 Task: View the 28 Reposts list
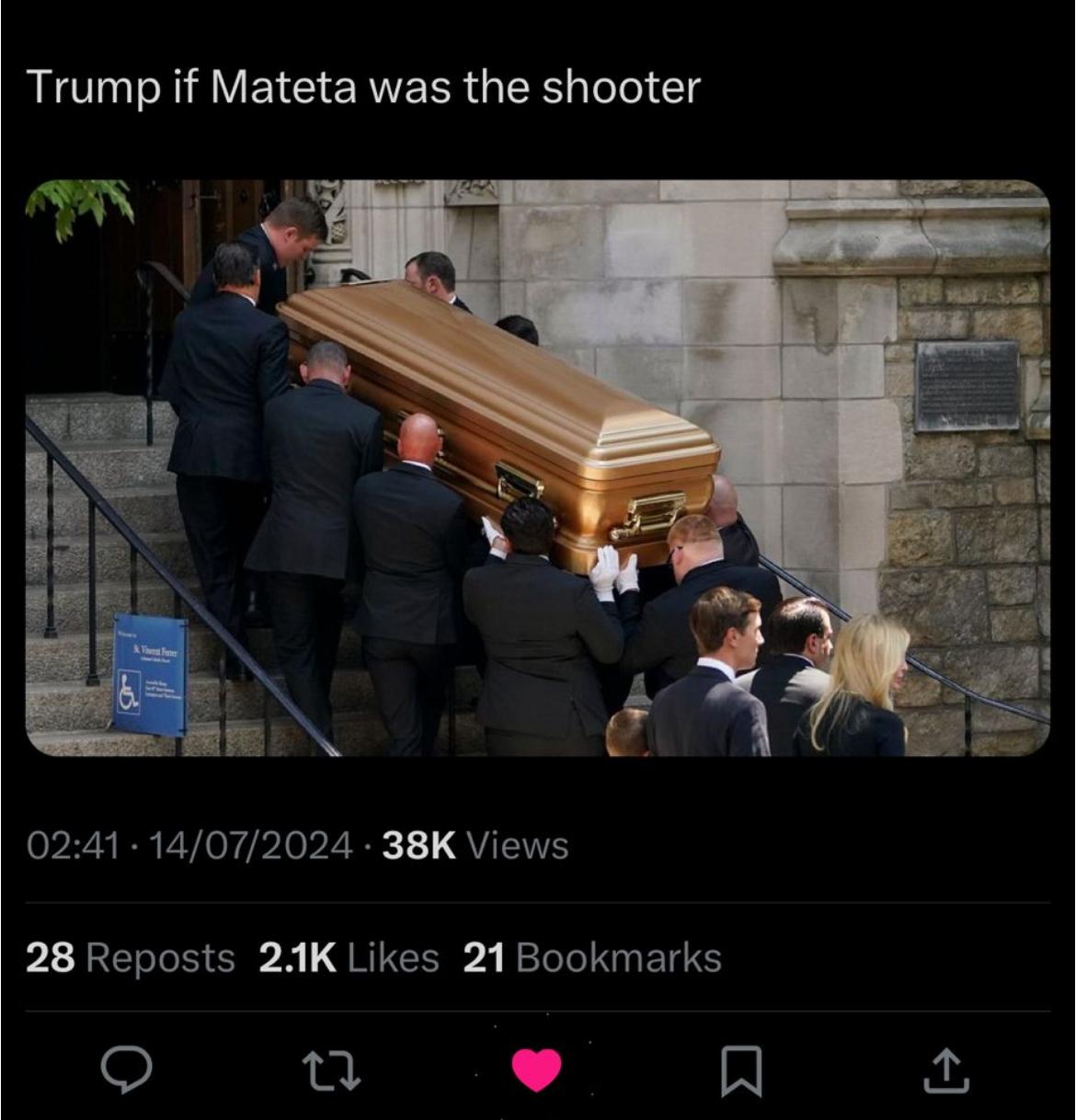(x=130, y=957)
